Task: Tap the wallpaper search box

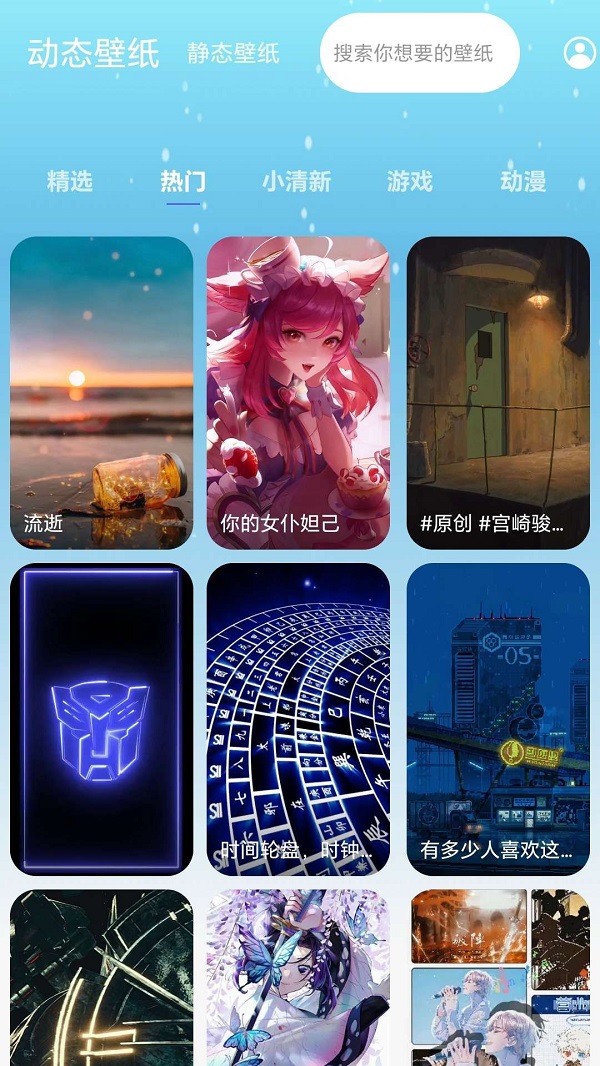Action: (419, 53)
